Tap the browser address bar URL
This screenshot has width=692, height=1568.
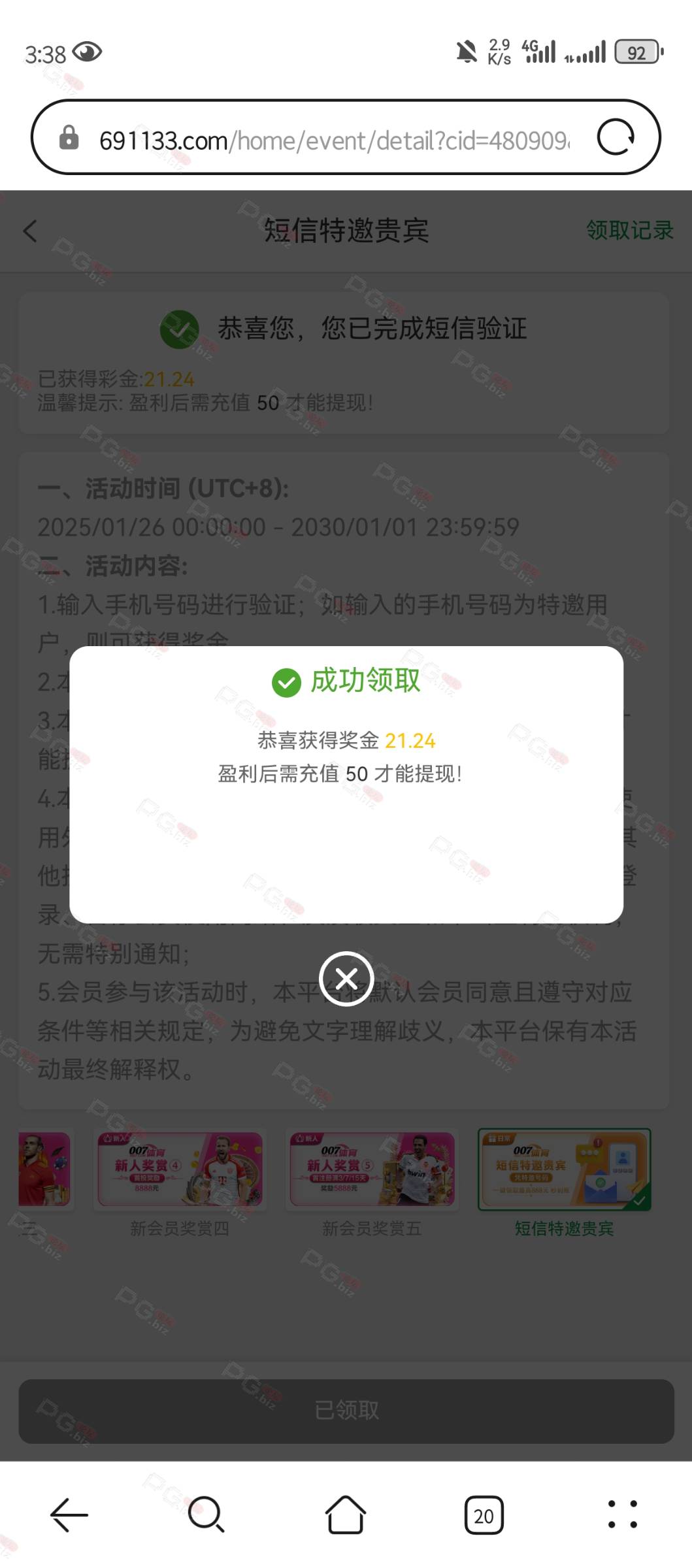pyautogui.click(x=334, y=140)
